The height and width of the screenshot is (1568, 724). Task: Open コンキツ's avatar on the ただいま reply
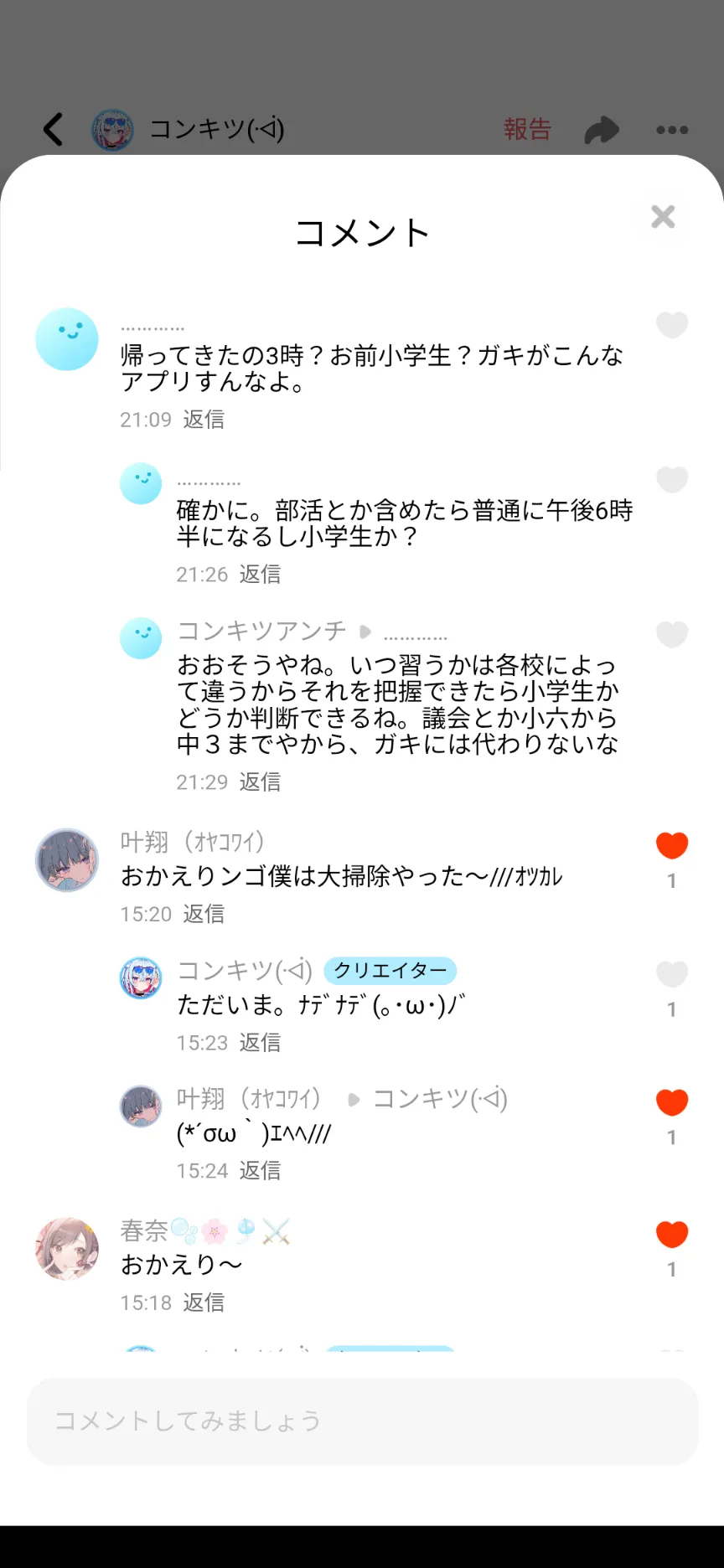141,978
